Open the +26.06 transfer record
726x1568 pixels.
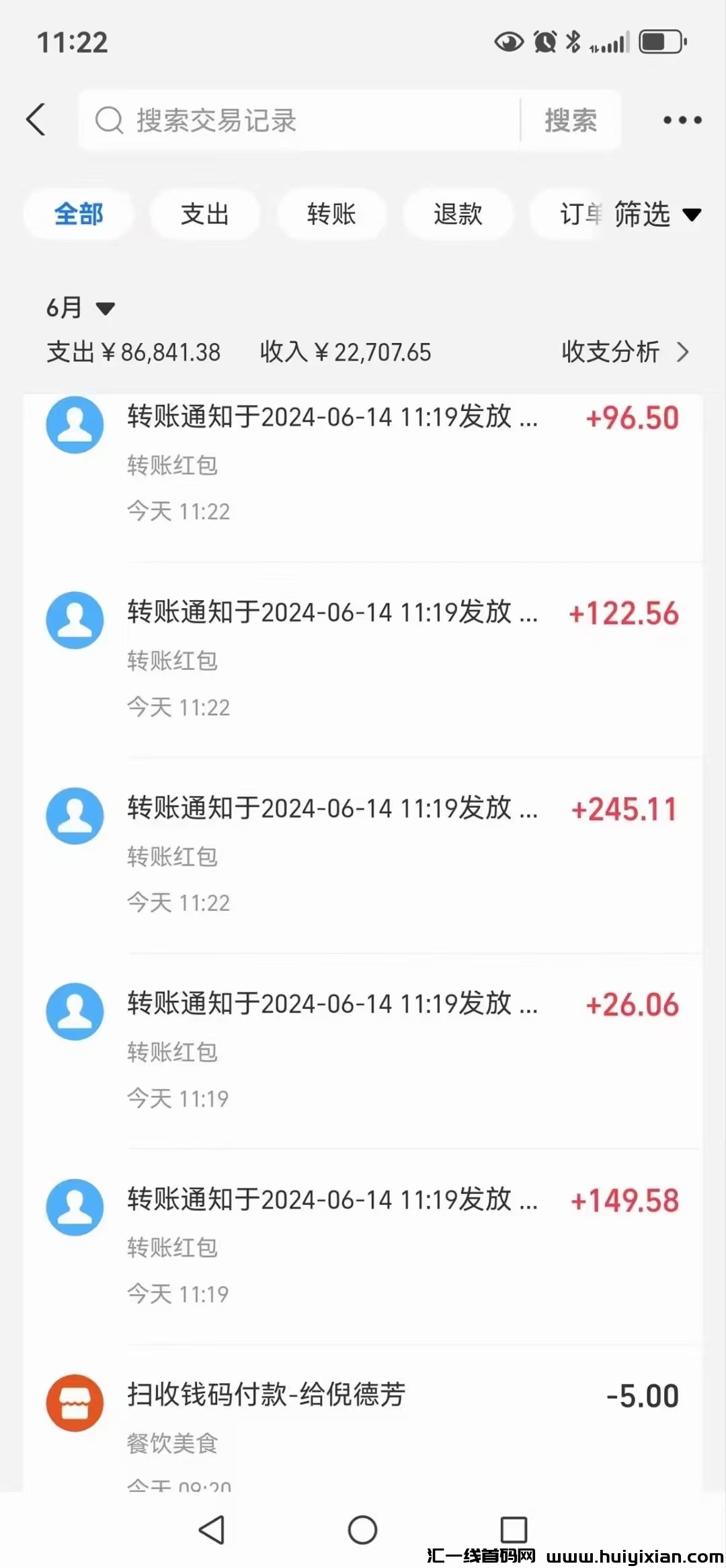363,1051
